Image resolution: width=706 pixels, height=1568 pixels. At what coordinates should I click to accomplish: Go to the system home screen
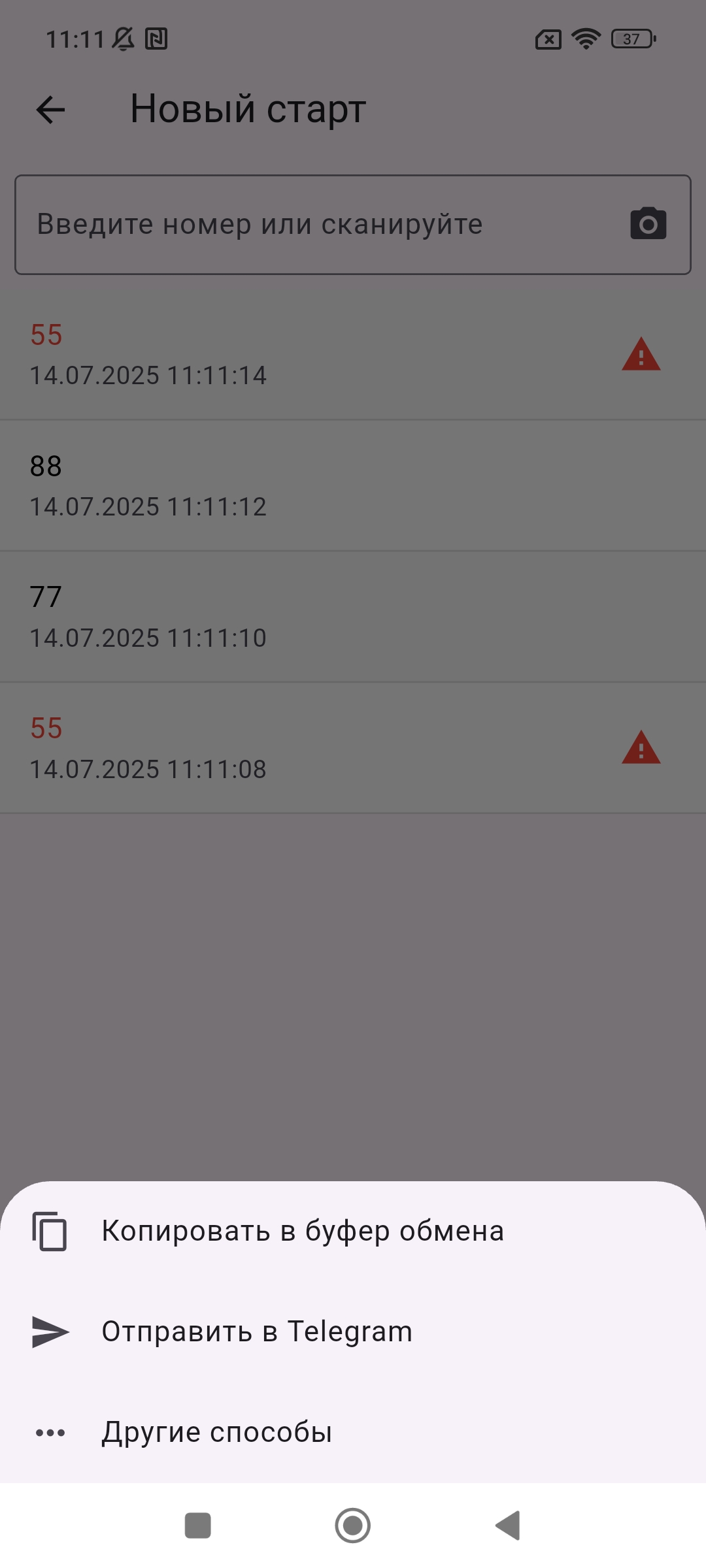tap(353, 1526)
